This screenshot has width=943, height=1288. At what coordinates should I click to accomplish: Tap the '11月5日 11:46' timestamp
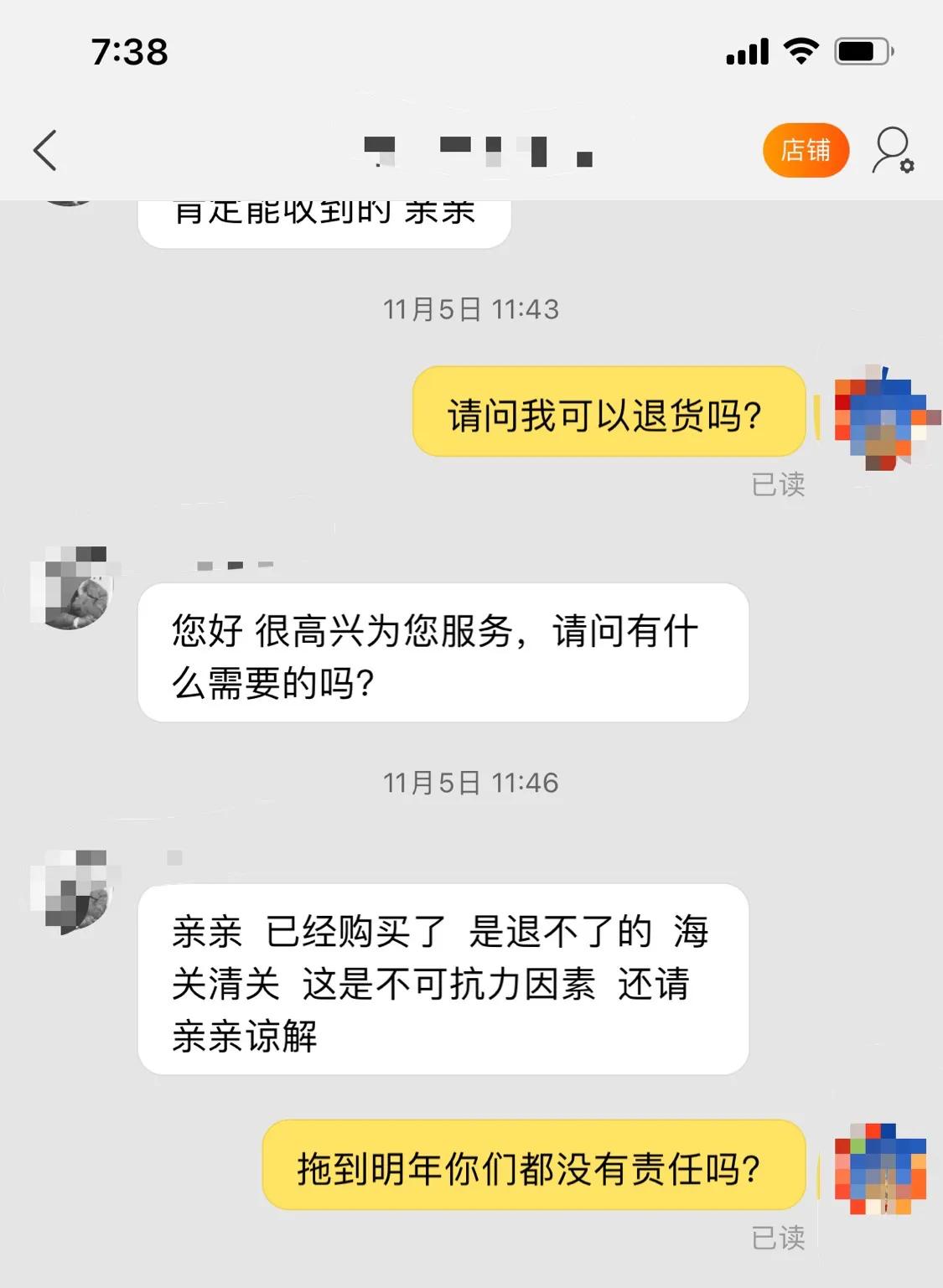click(471, 782)
